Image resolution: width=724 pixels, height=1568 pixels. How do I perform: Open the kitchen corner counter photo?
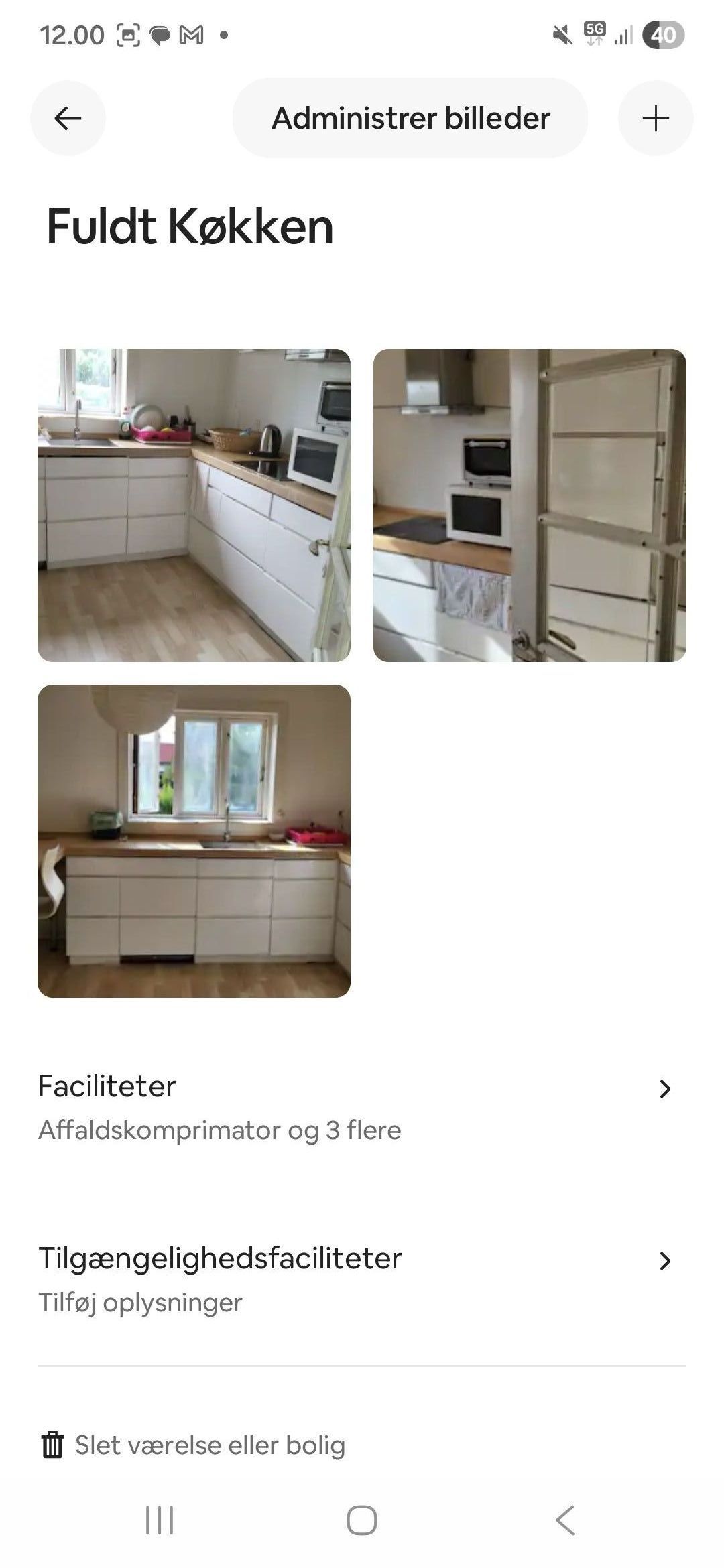tap(194, 505)
